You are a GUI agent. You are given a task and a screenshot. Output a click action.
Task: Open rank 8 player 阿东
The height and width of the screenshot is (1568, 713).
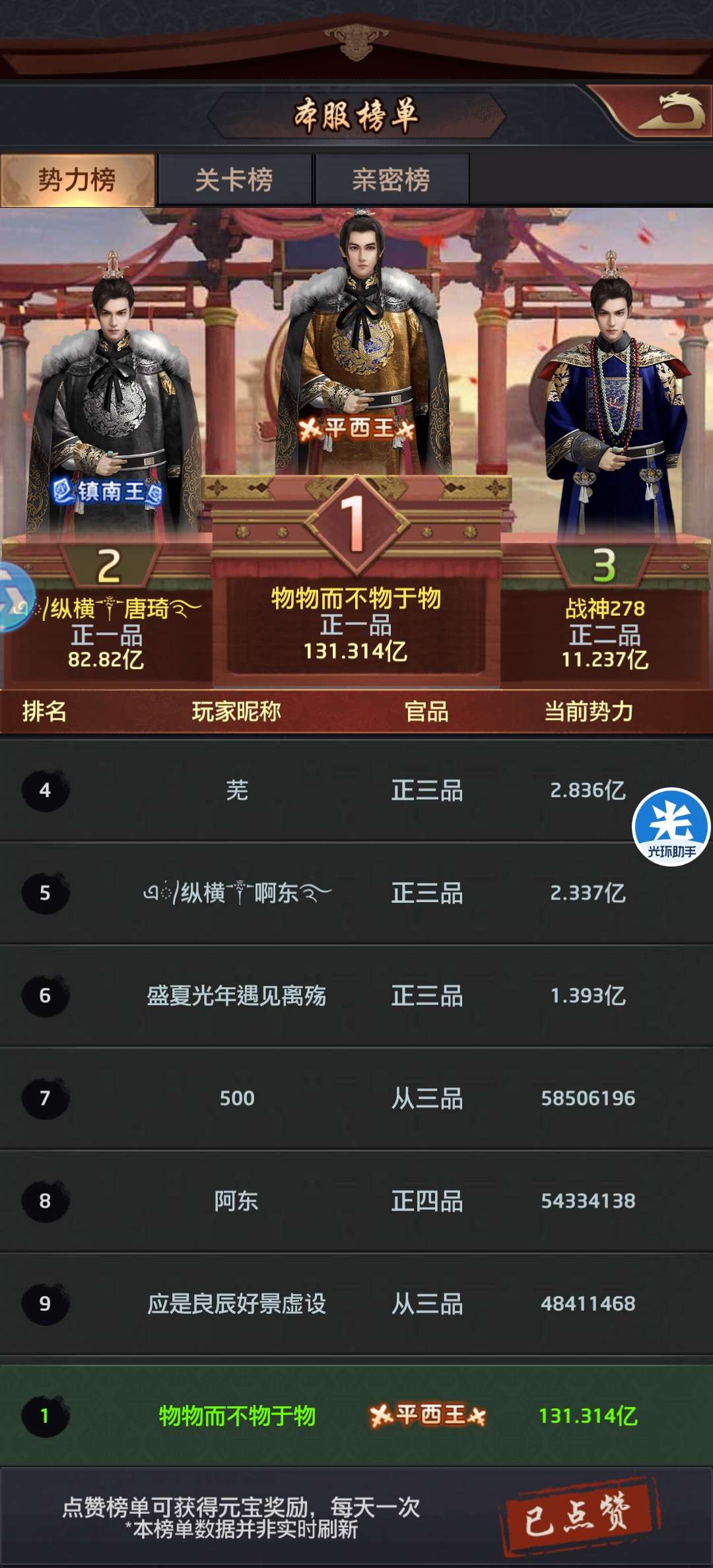tap(356, 1200)
